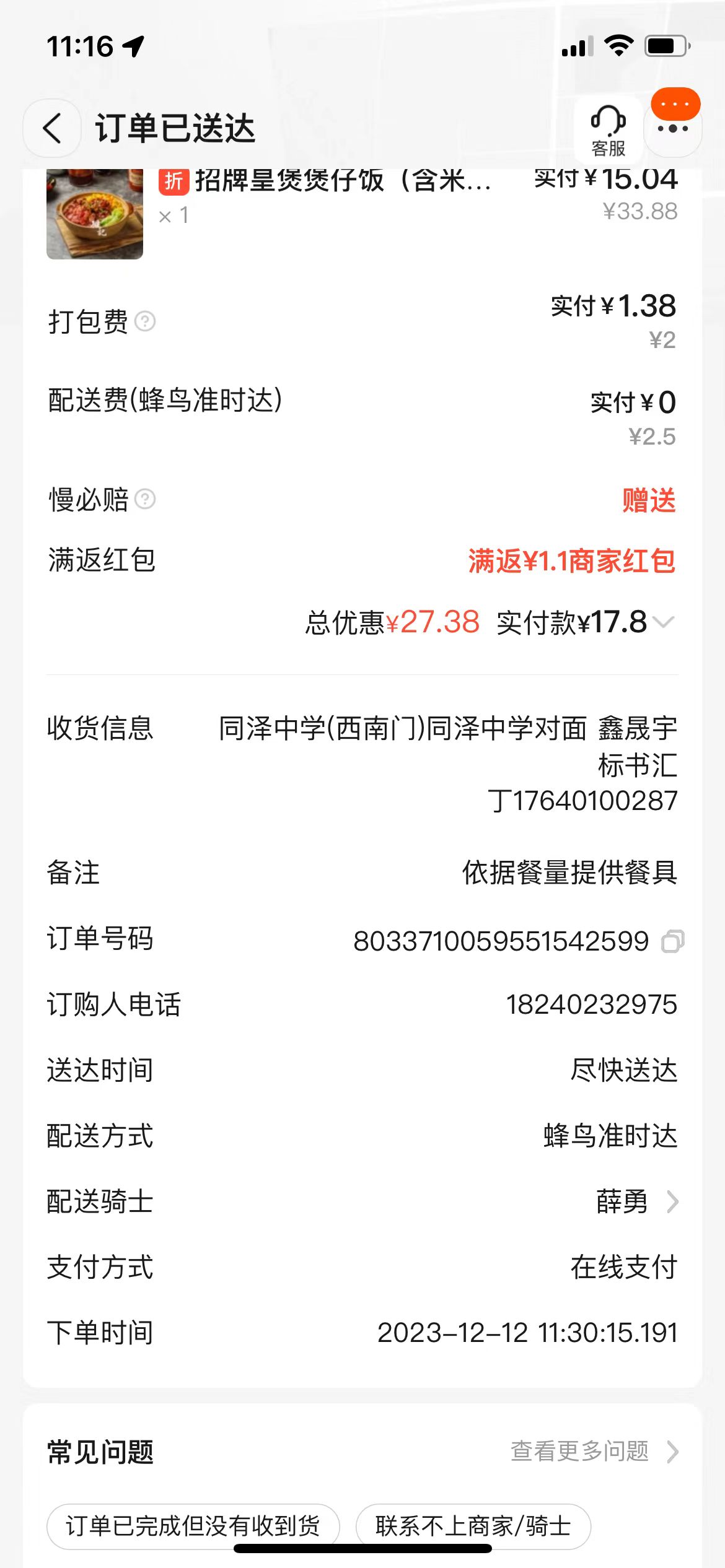Copy the order number
725x1568 pixels.
point(672,941)
